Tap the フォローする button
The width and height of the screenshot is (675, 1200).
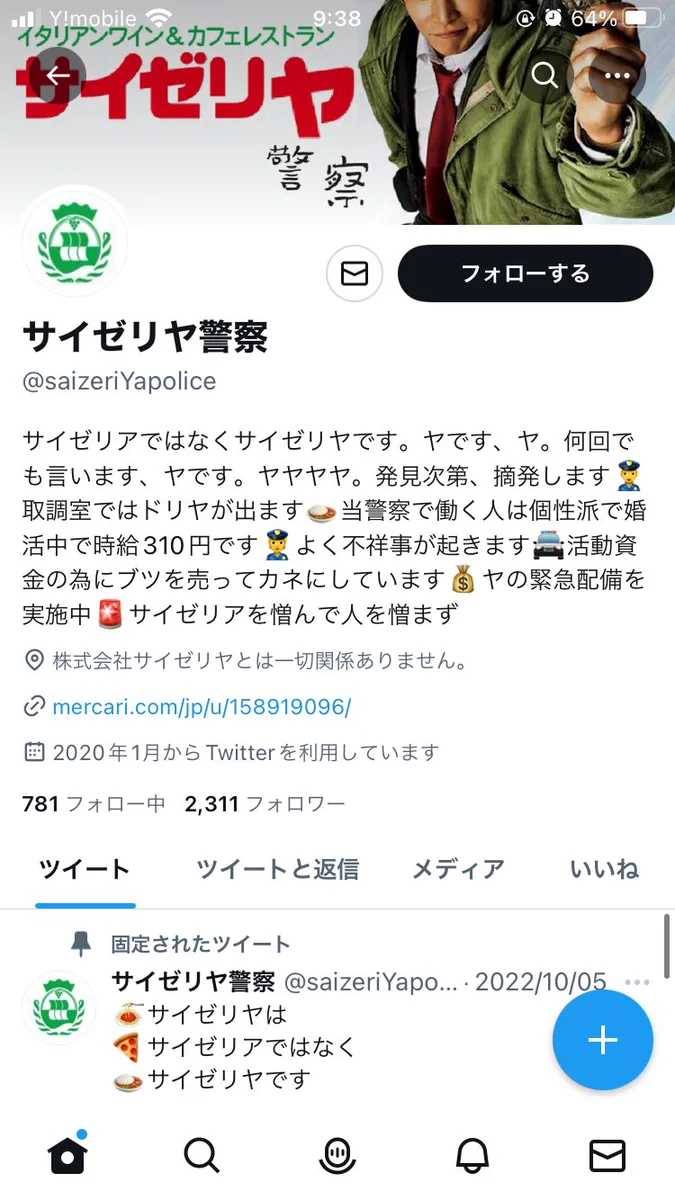click(x=525, y=273)
